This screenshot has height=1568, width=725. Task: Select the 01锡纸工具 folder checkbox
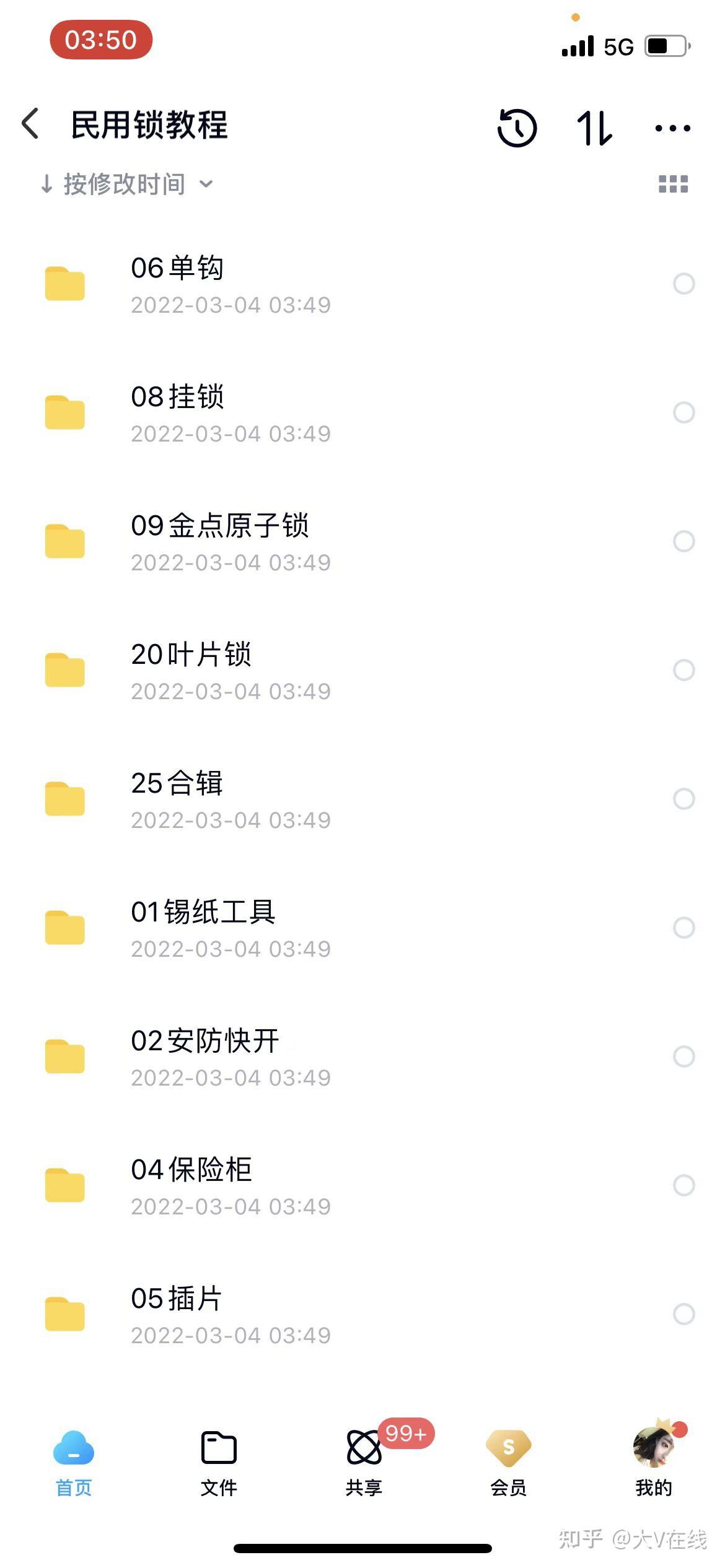(683, 928)
